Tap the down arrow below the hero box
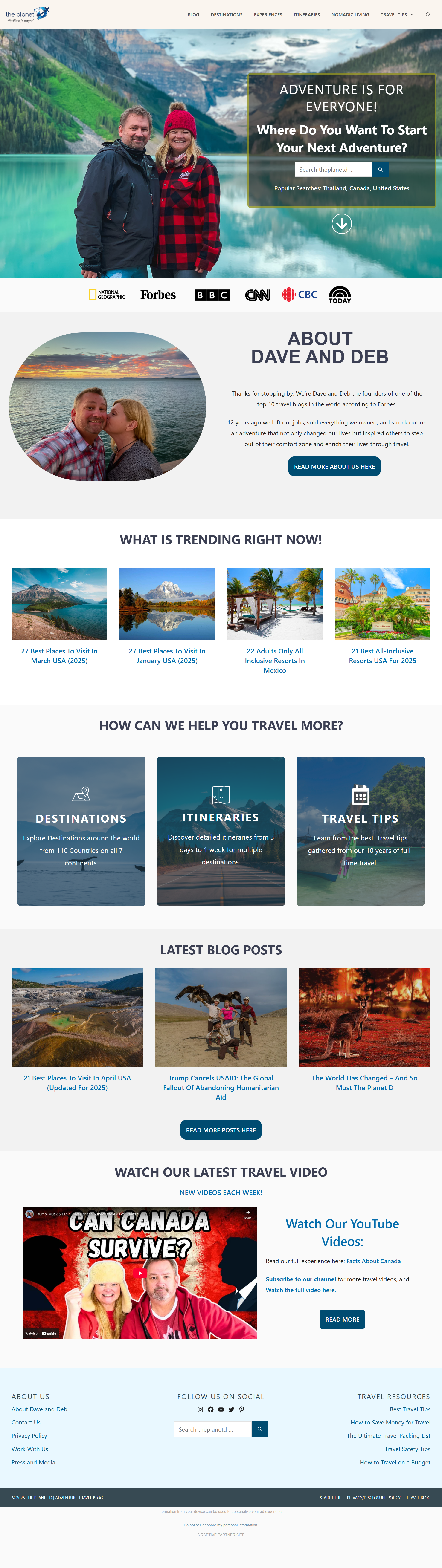442x1568 pixels. pos(342,224)
